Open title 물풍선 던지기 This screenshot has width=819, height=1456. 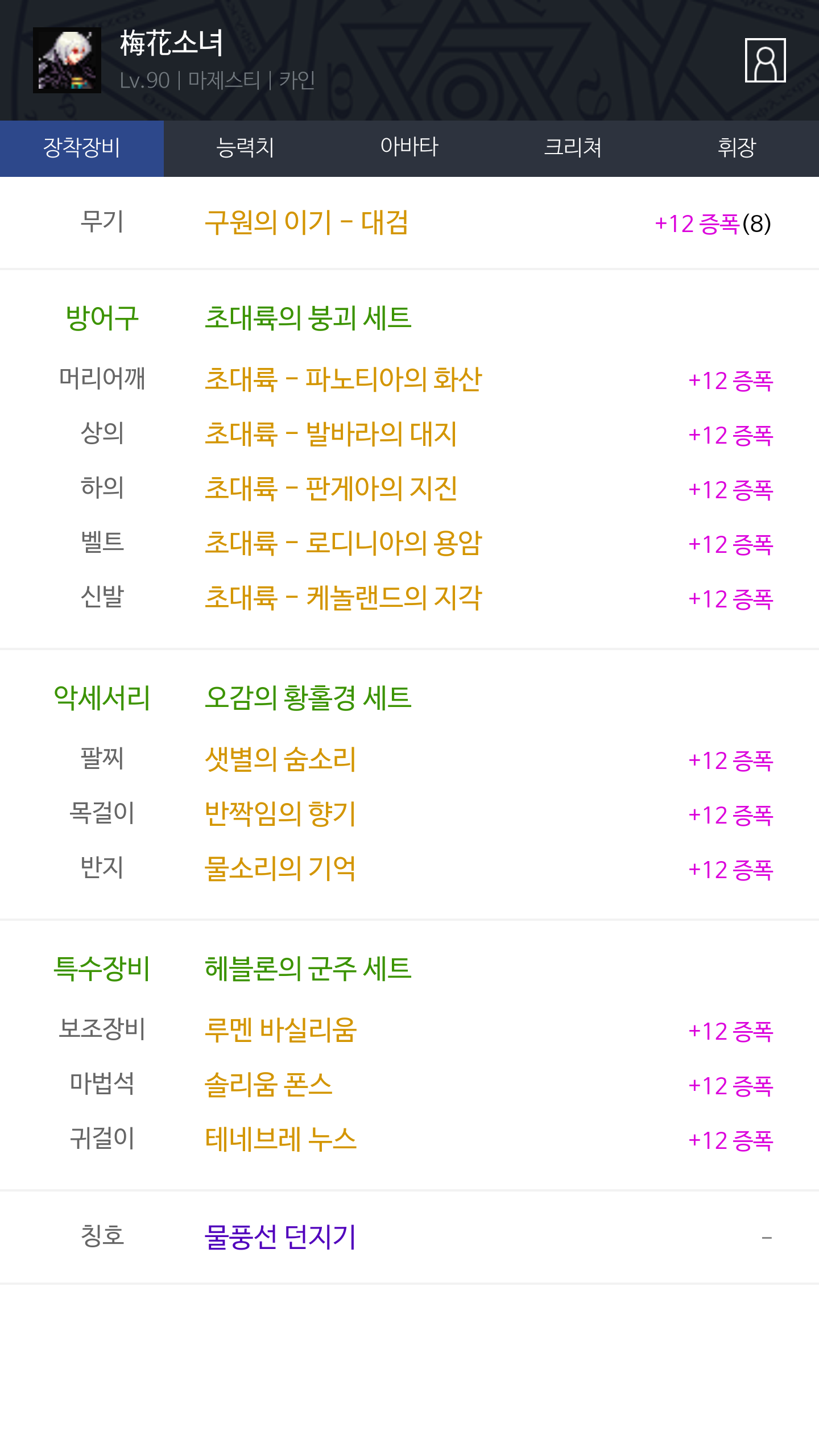[x=280, y=1237]
